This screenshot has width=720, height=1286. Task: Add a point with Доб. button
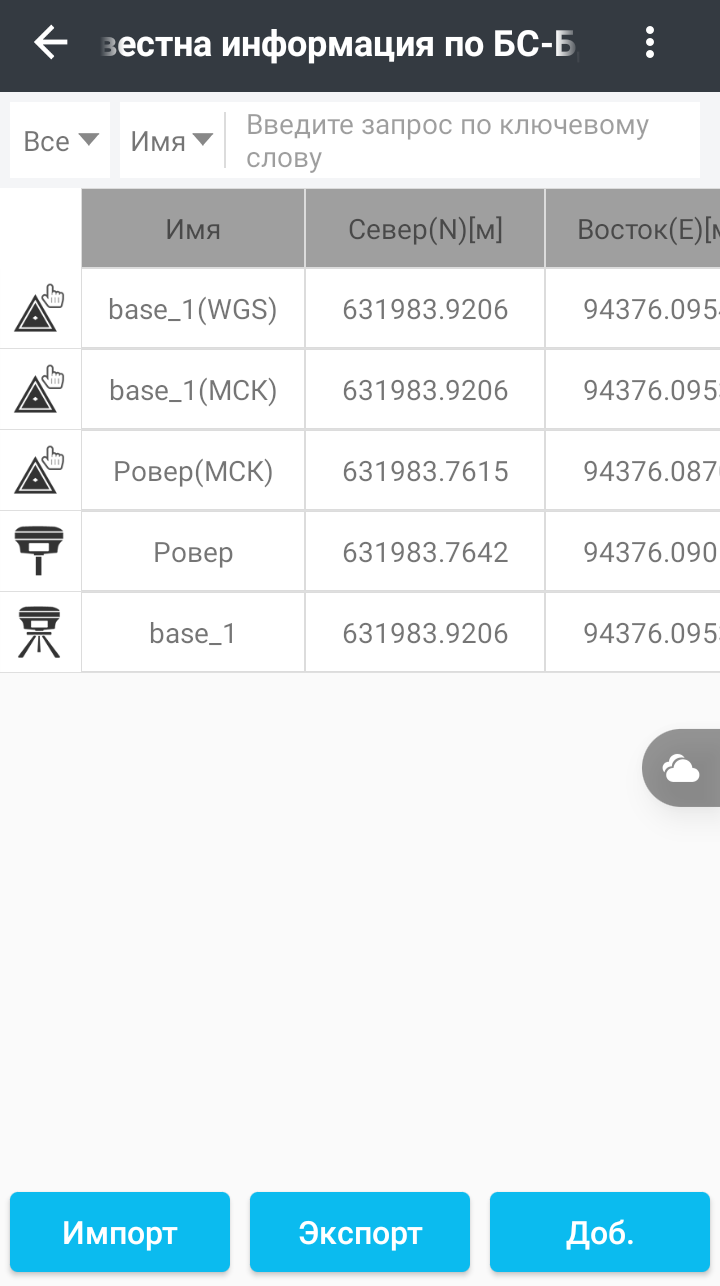[x=600, y=1232]
